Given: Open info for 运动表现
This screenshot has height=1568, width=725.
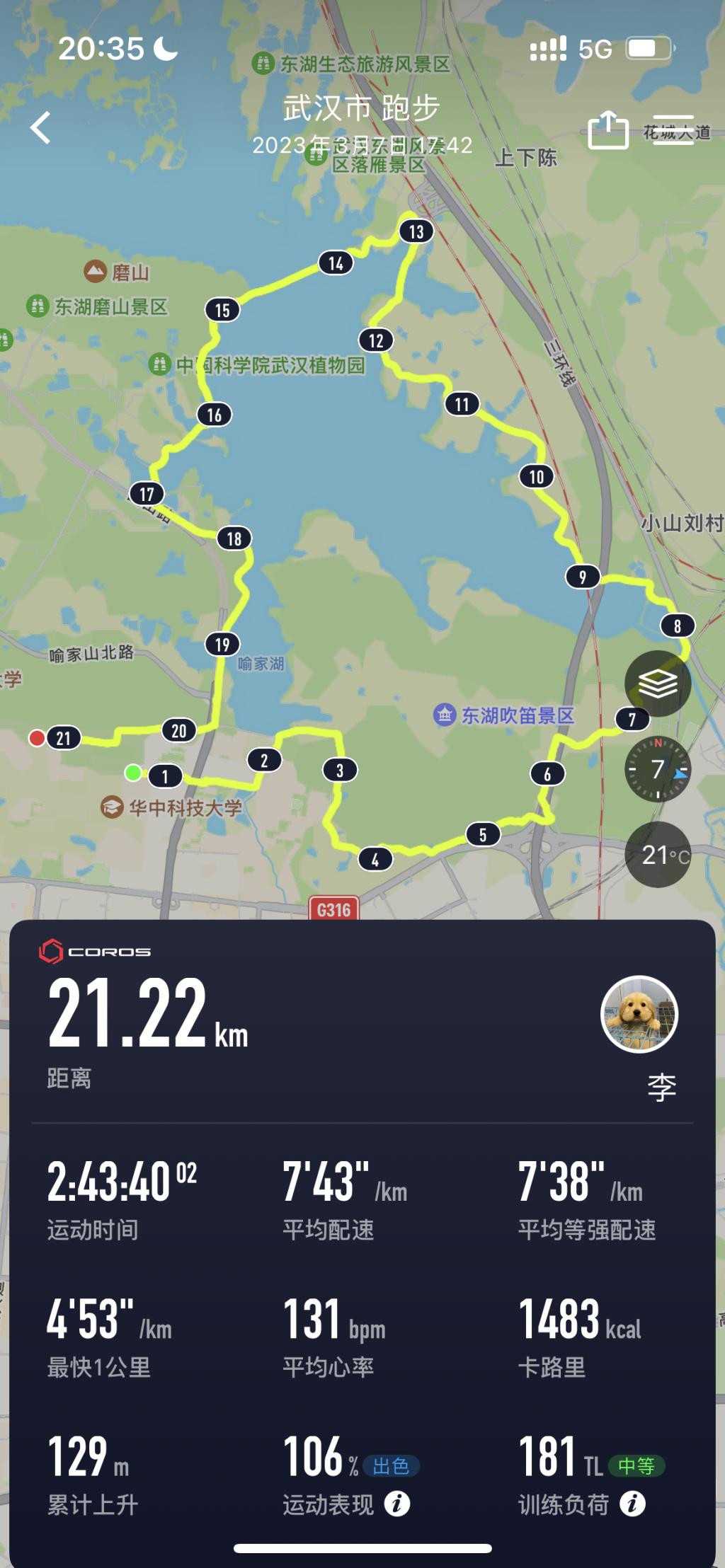Looking at the screenshot, I should click(x=397, y=1504).
